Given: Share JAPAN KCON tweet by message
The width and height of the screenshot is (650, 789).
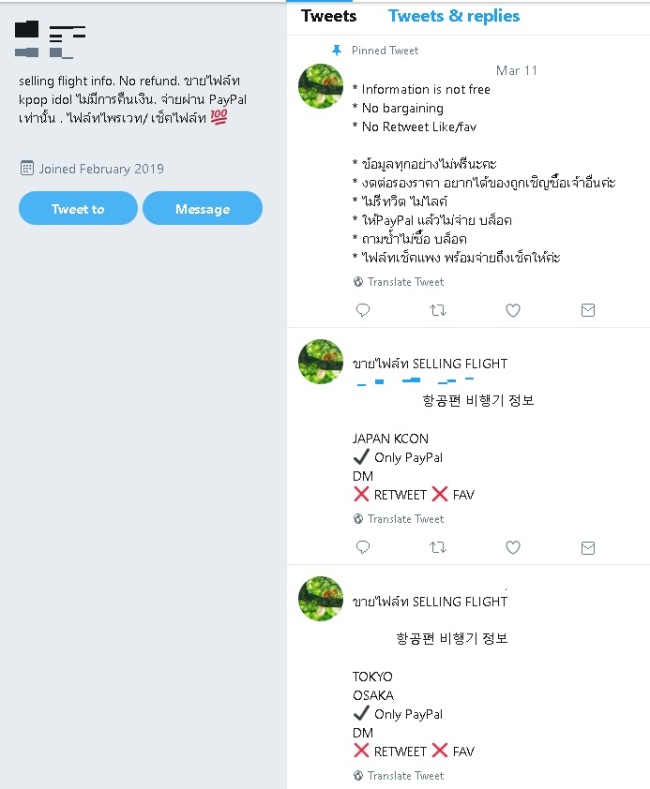Looking at the screenshot, I should (x=588, y=547).
